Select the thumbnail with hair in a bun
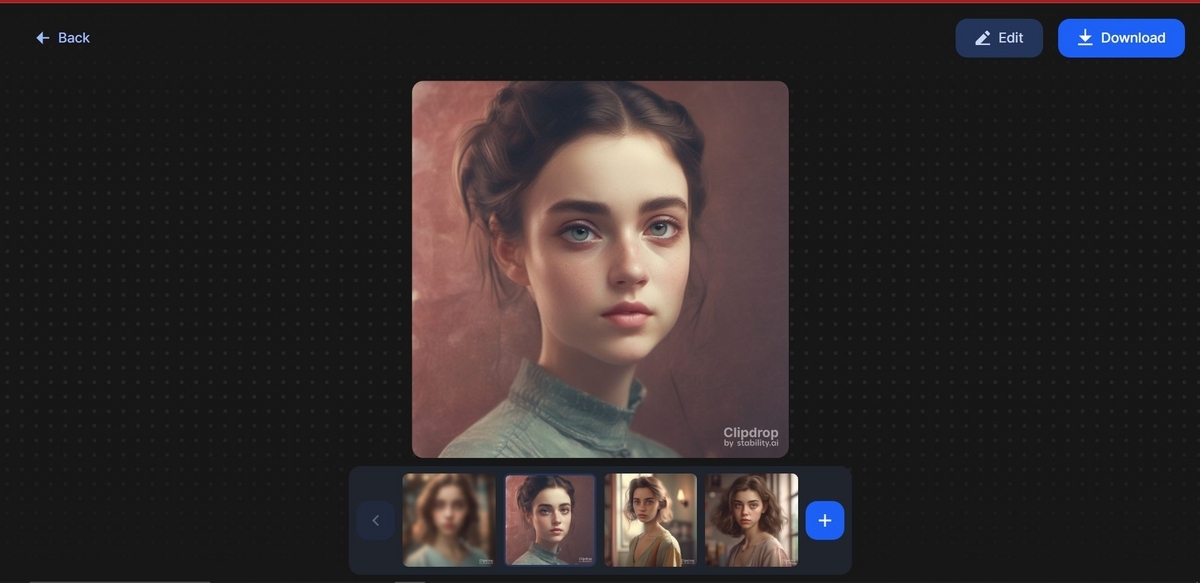The height and width of the screenshot is (583, 1200). pyautogui.click(x=550, y=520)
